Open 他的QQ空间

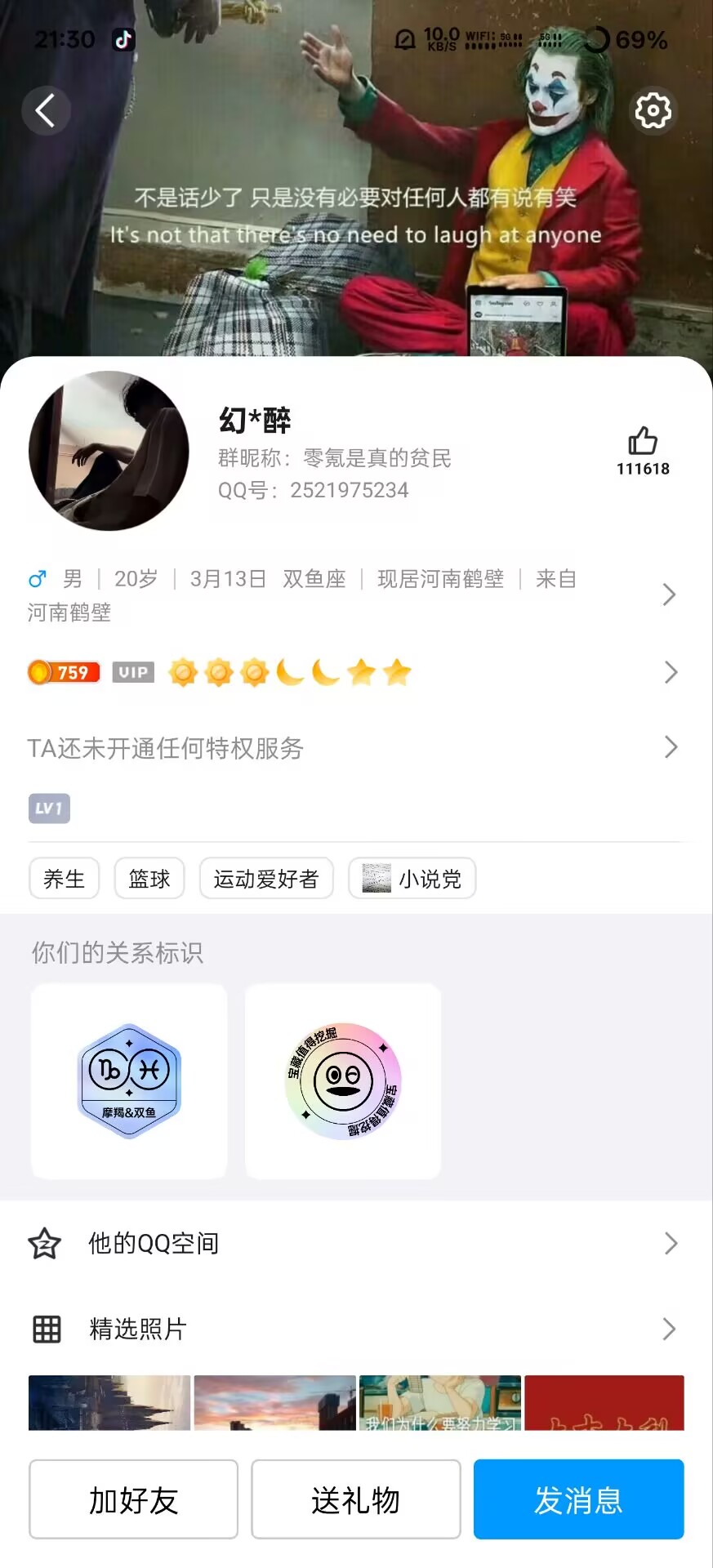pos(351,1243)
